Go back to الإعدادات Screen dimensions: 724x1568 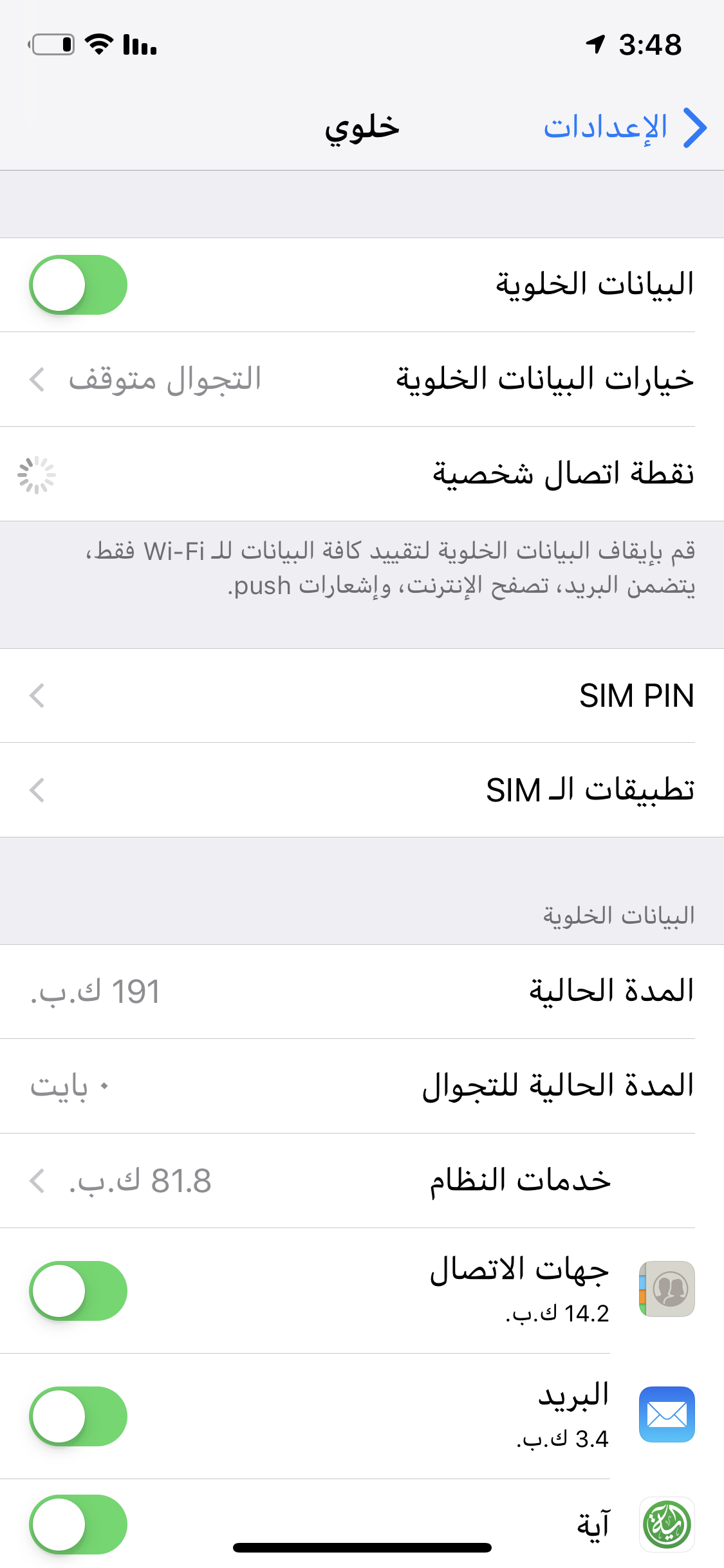pos(625,127)
